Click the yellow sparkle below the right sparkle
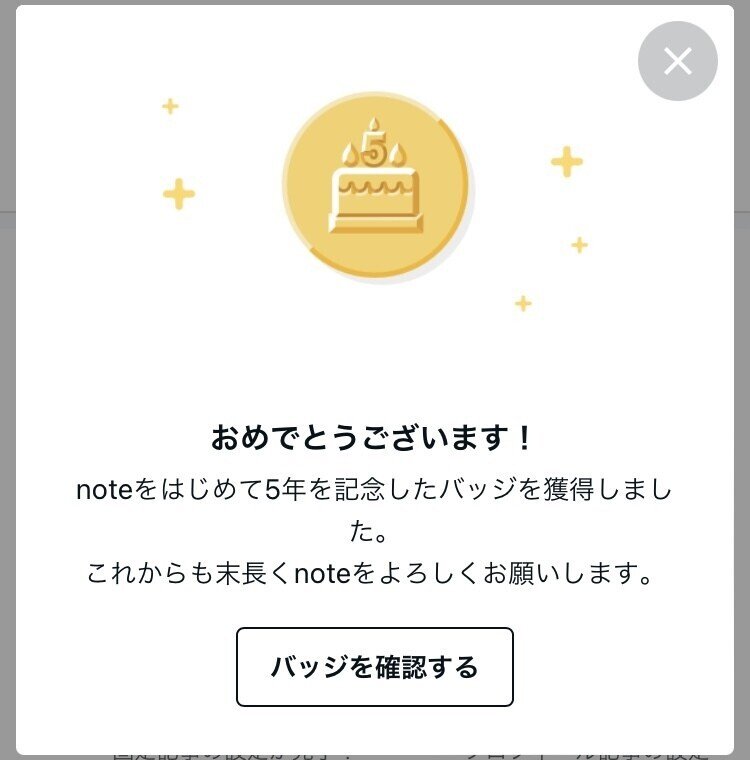This screenshot has height=760, width=750. (x=521, y=302)
